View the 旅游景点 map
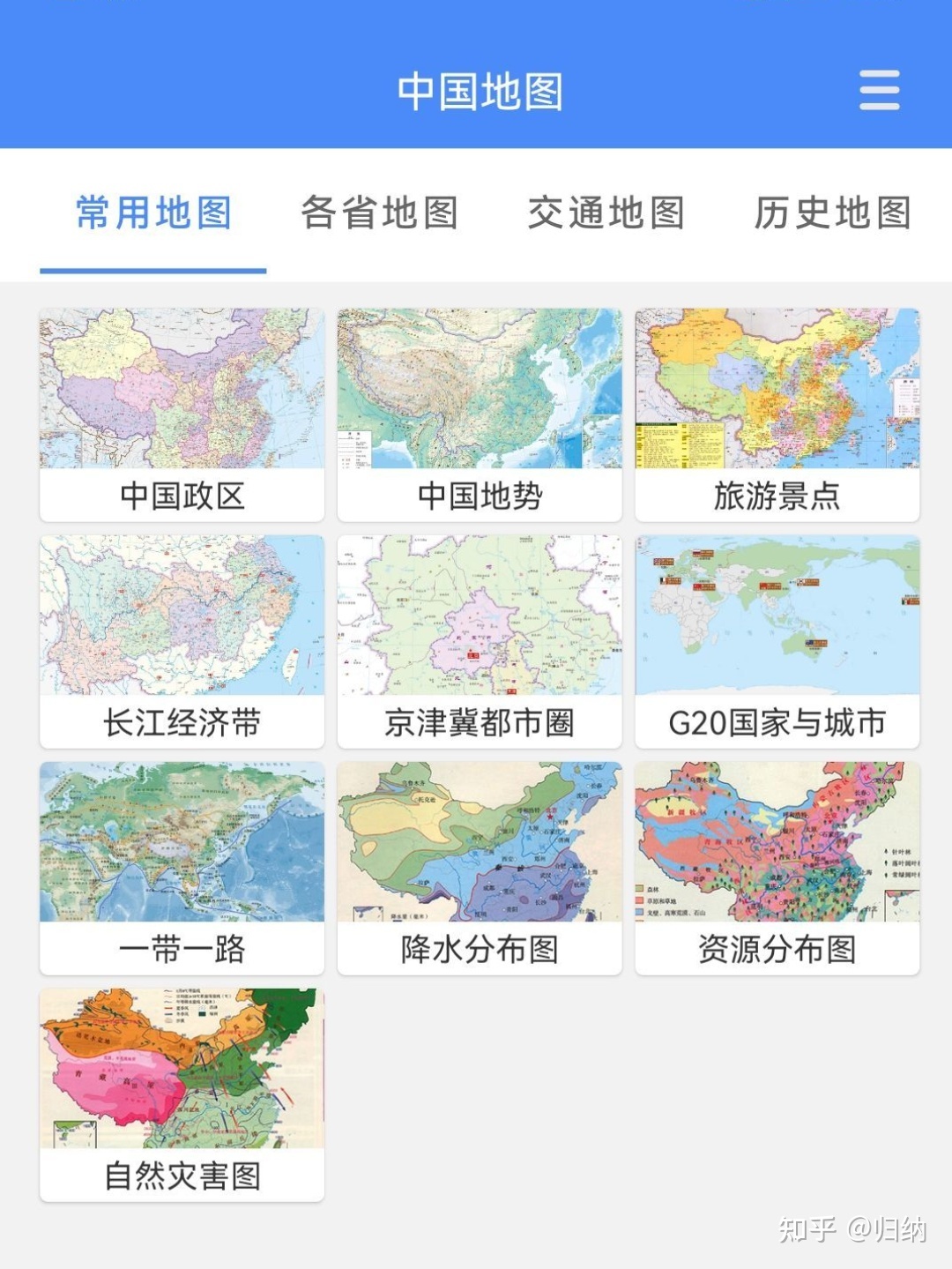Viewport: 952px width, 1269px height. pos(777,414)
